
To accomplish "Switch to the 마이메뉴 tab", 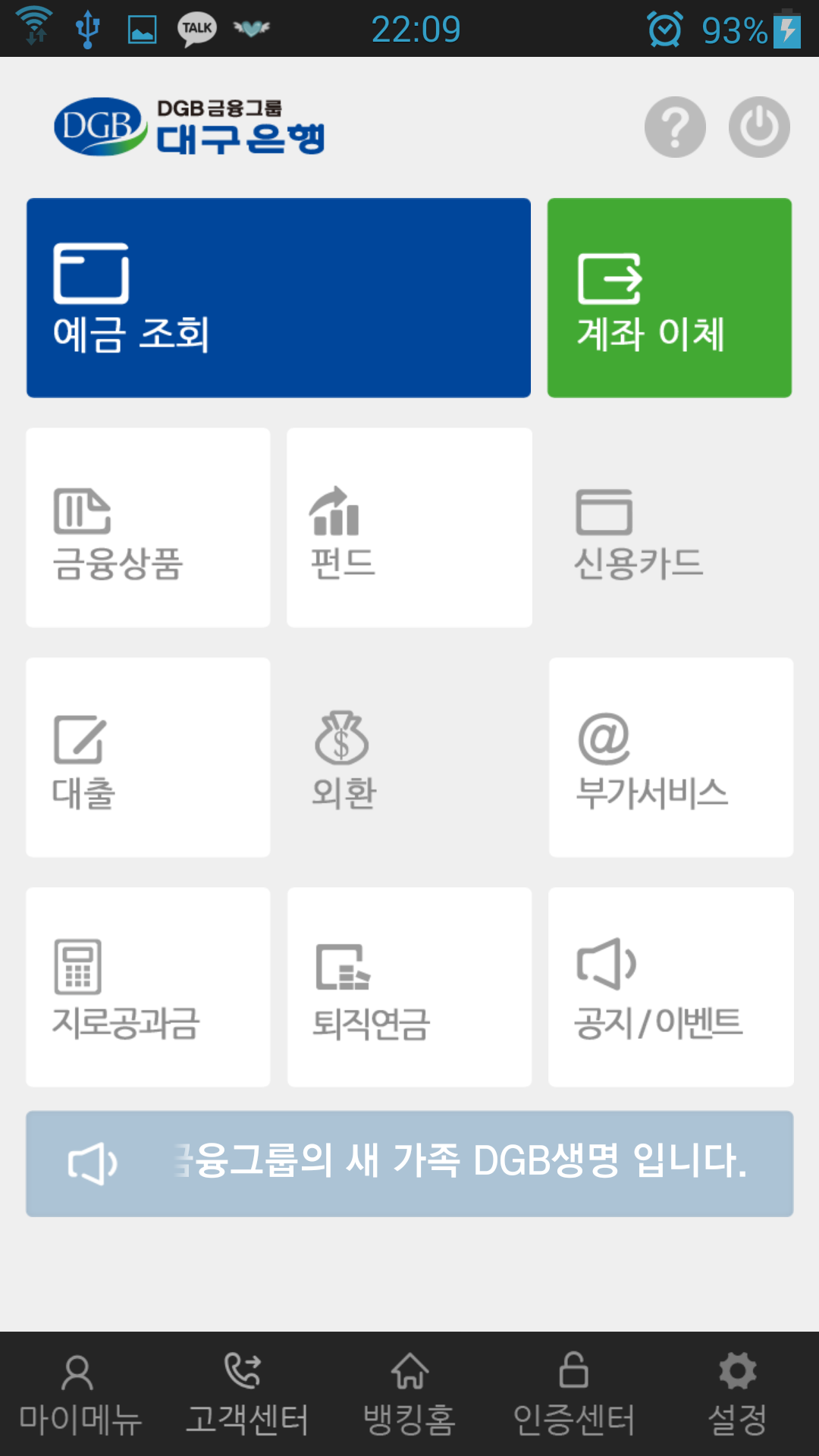I will point(80,1394).
